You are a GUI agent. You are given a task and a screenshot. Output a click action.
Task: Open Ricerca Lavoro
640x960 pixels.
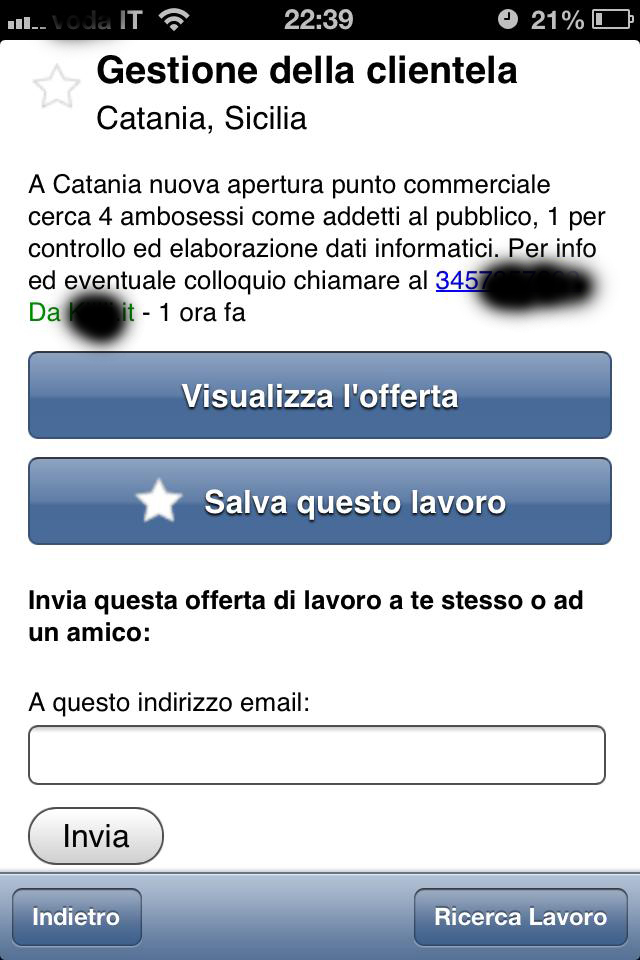tap(520, 917)
